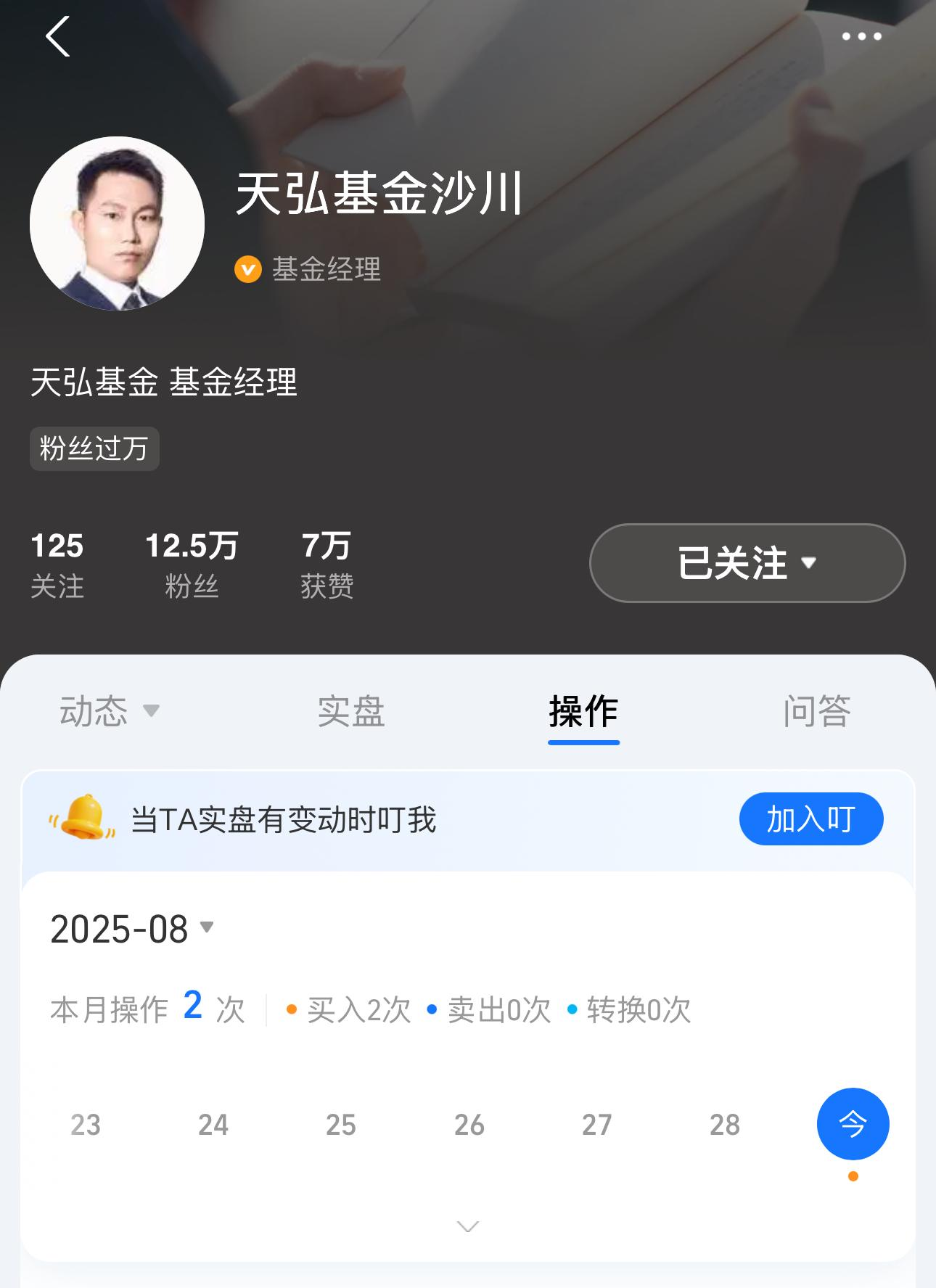936x1288 pixels.
Task: Switch to the 实盘 tab
Action: pos(351,710)
